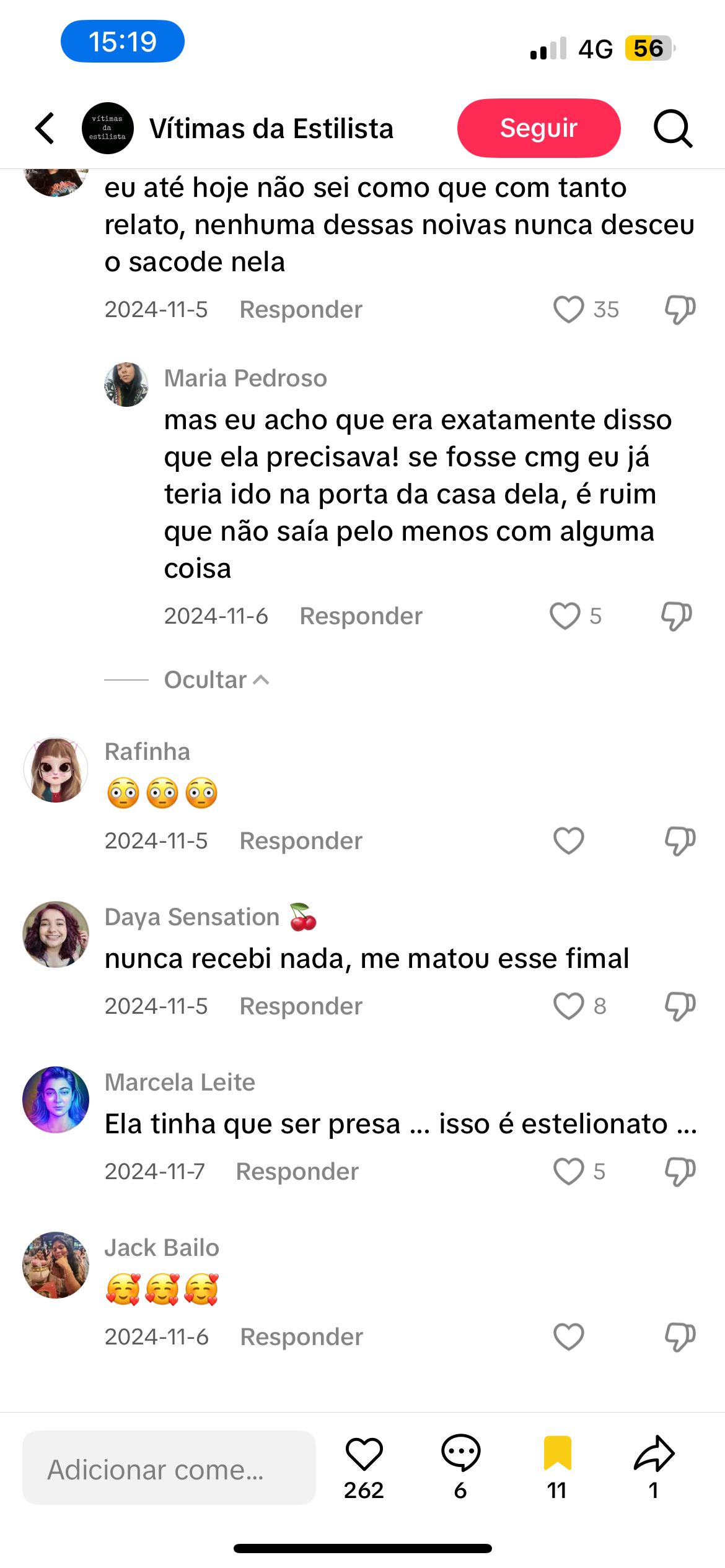Collapse replies with Ocultar
Image resolution: width=725 pixels, height=1568 pixels.
tap(216, 680)
